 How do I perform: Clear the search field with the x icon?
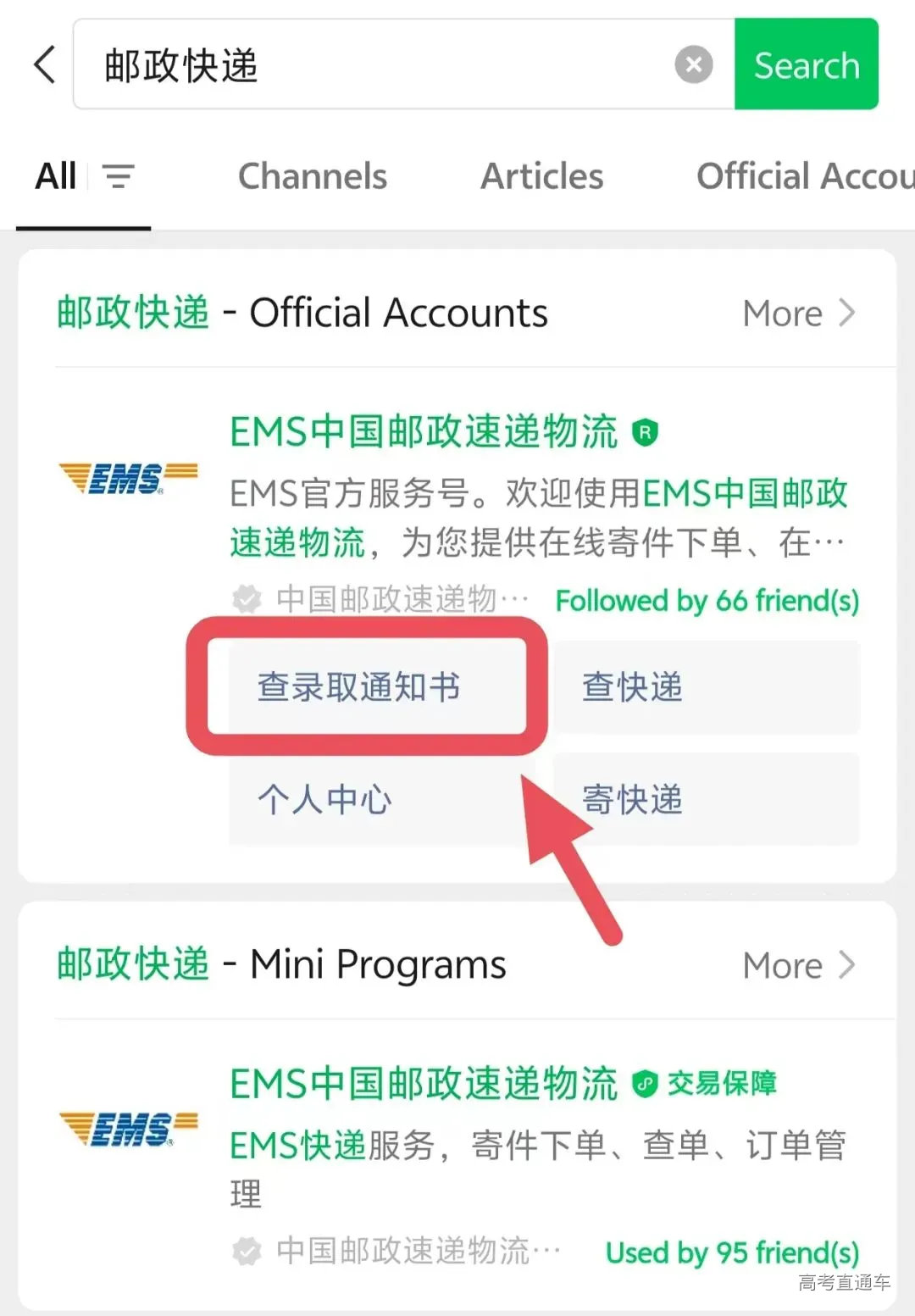694,64
